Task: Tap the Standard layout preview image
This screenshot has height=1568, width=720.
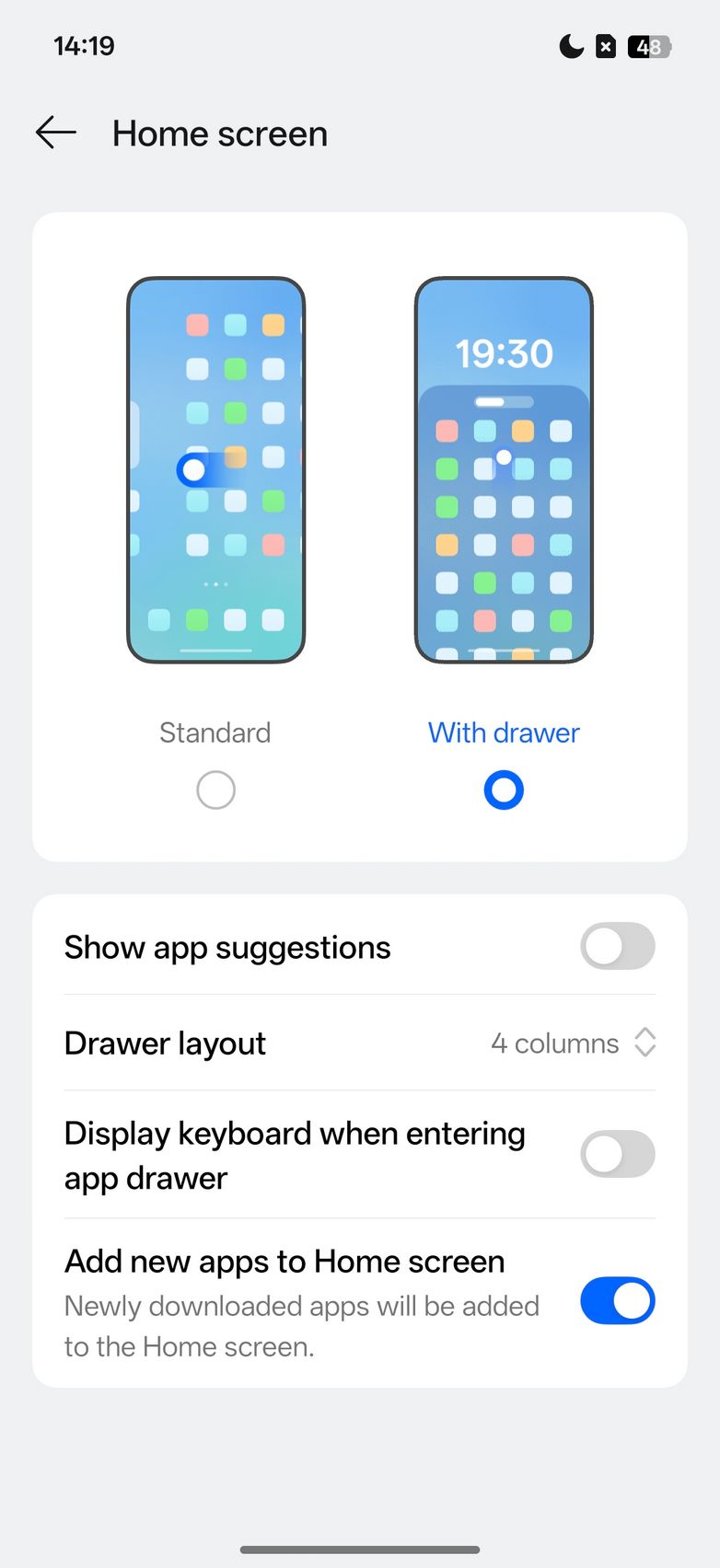Action: [215, 469]
